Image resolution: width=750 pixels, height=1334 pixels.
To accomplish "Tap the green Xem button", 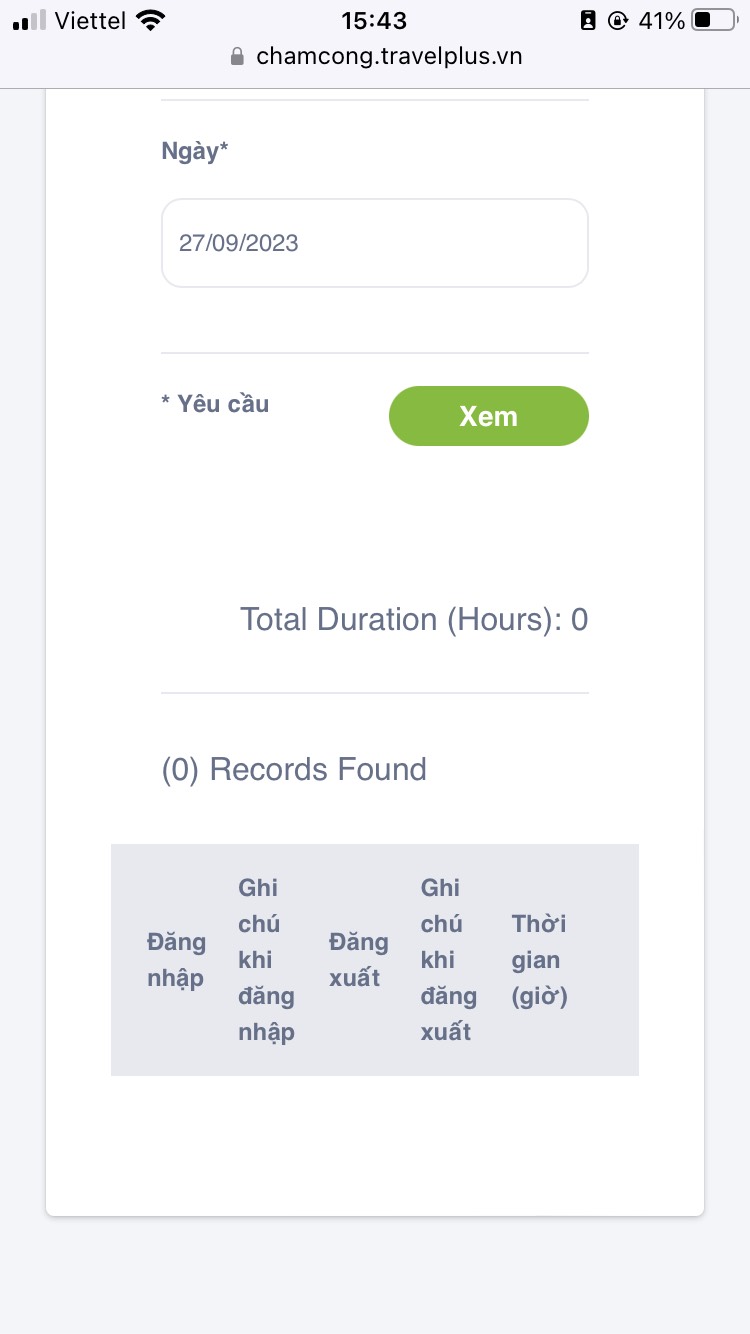I will [x=488, y=416].
